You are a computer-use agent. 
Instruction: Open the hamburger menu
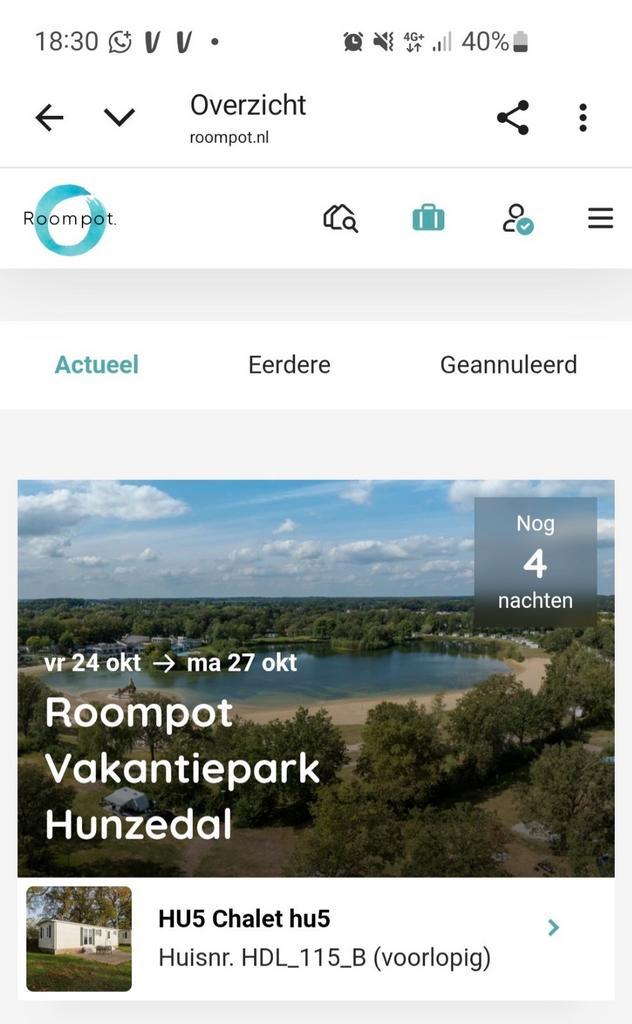(x=600, y=218)
